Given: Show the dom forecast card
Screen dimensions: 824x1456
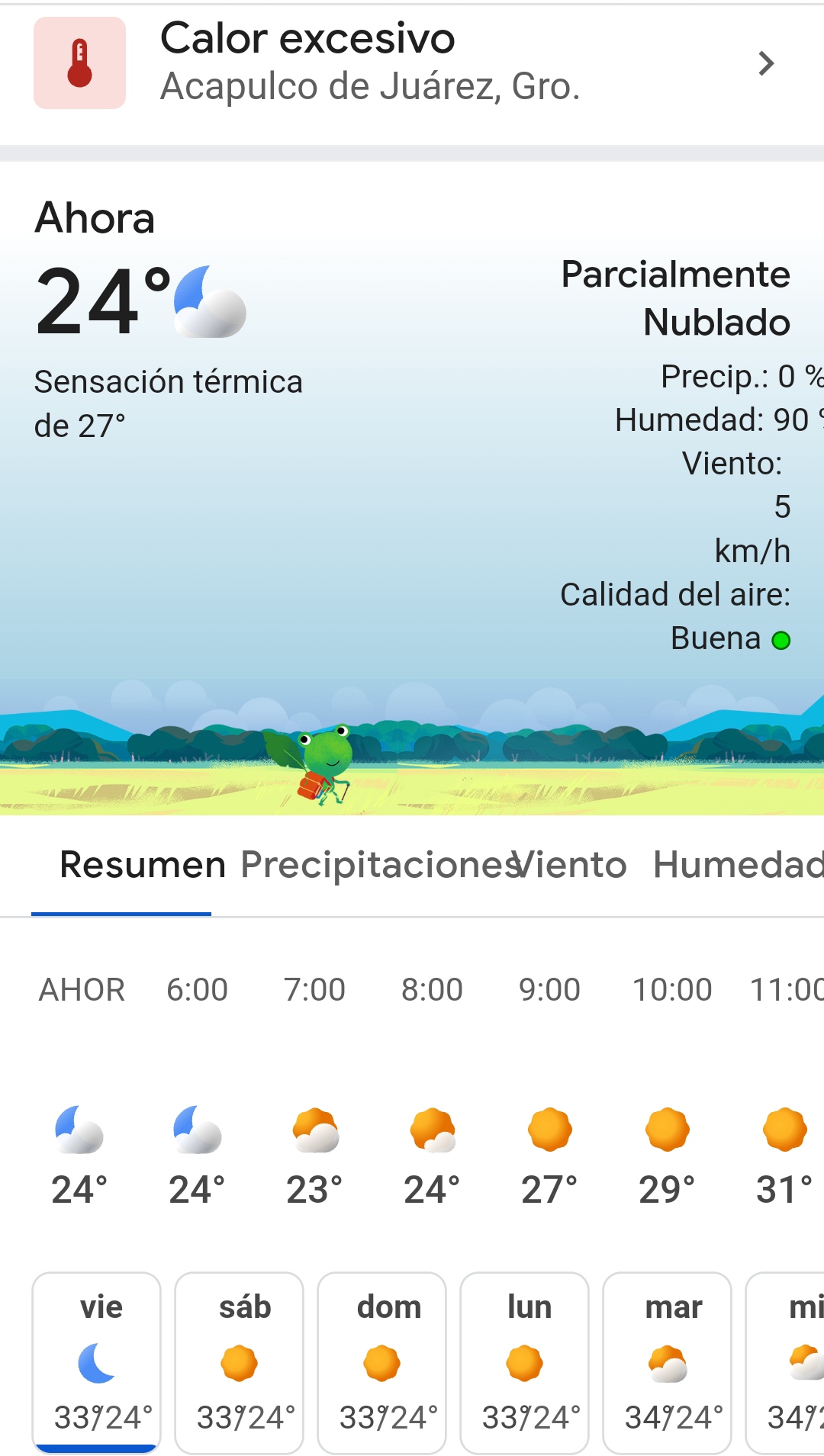Looking at the screenshot, I should 382,1362.
